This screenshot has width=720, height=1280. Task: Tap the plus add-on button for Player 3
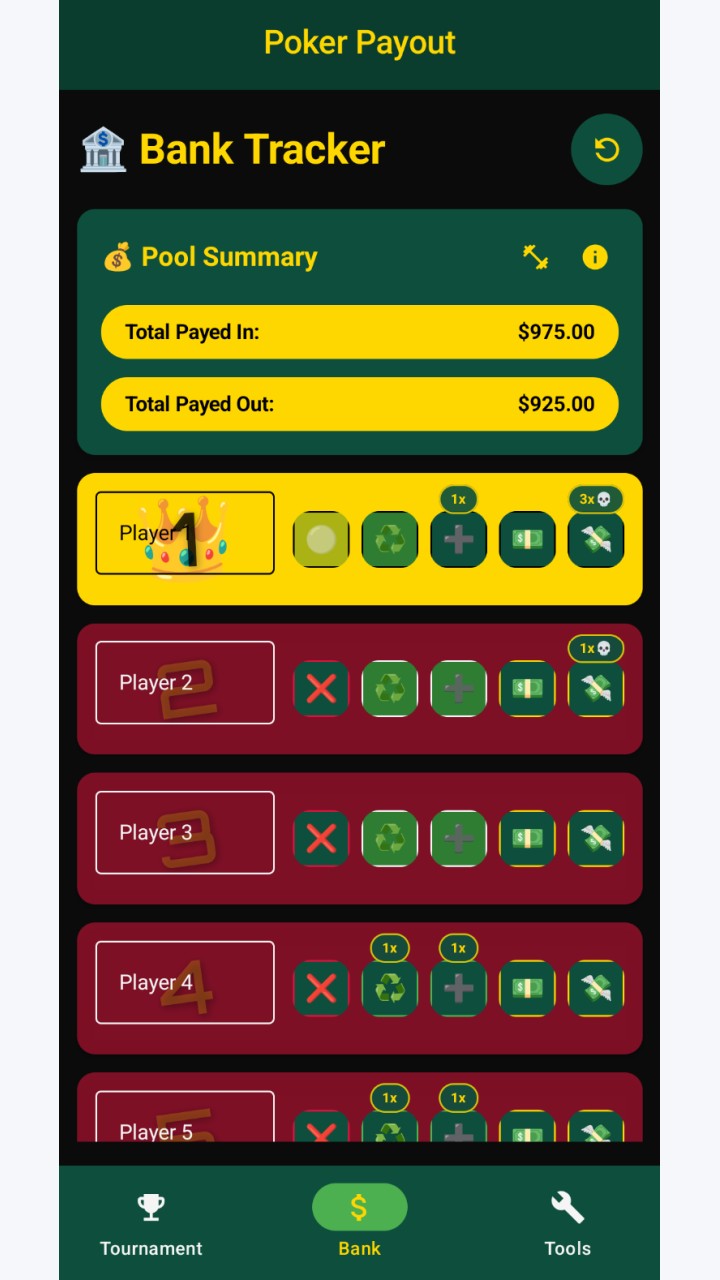[x=459, y=839]
